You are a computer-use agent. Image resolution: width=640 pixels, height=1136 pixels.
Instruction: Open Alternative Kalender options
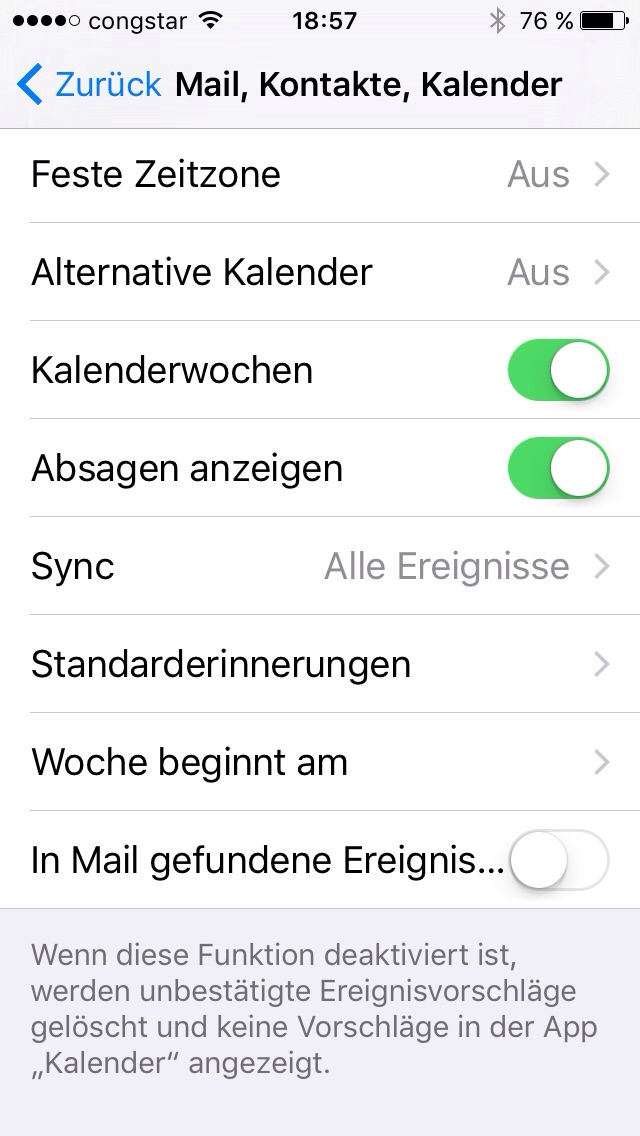point(320,273)
